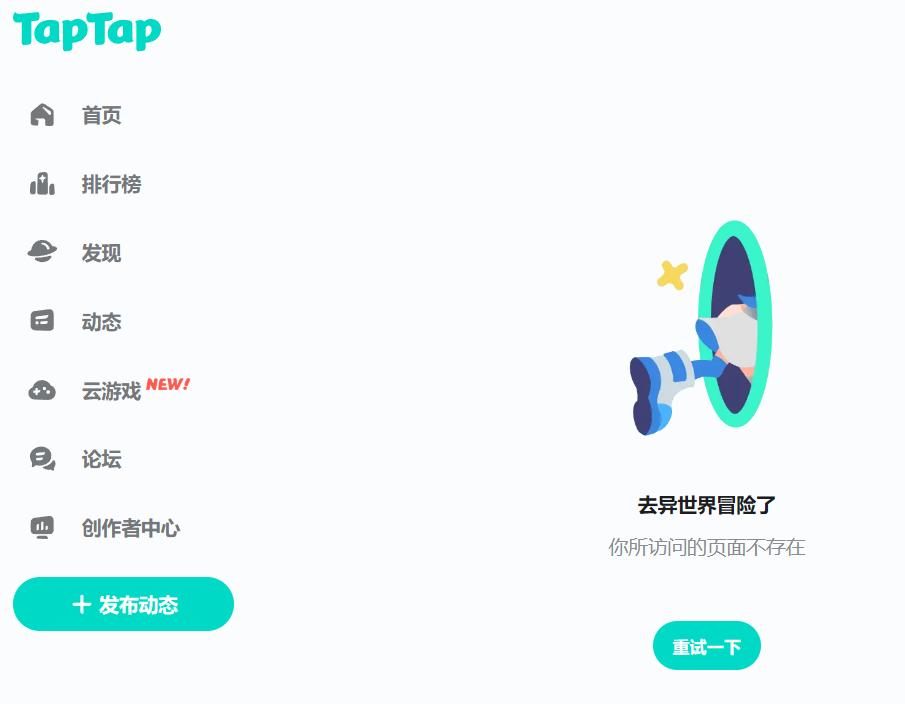Open 论坛 forum
The width and height of the screenshot is (905, 704).
100,460
